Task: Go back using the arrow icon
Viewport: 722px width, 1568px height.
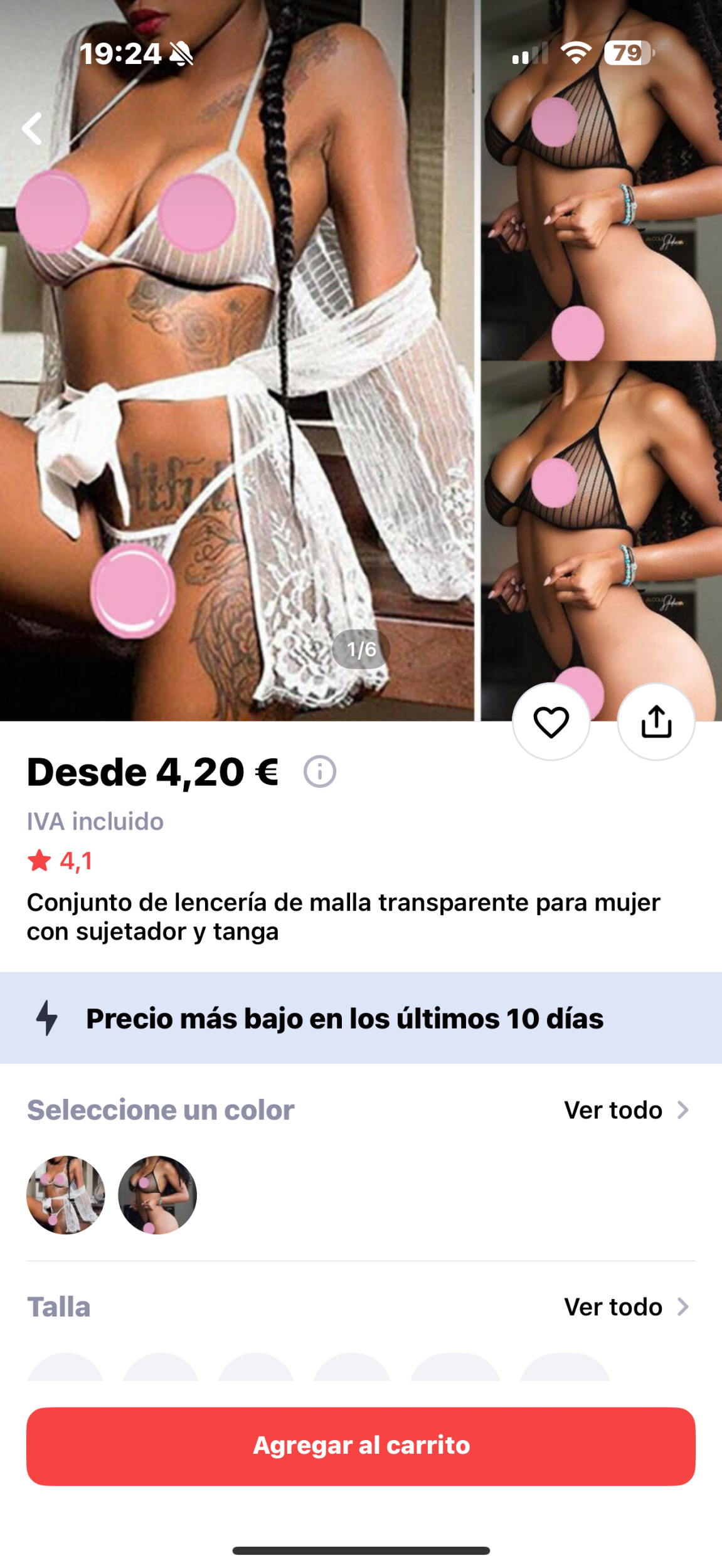Action: pyautogui.click(x=33, y=129)
